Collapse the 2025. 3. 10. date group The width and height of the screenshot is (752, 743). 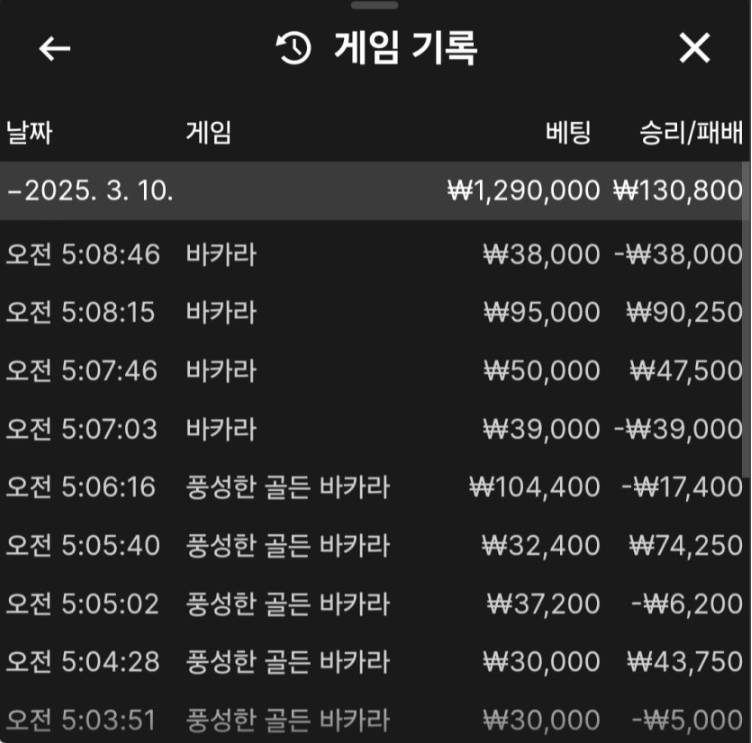(90, 191)
